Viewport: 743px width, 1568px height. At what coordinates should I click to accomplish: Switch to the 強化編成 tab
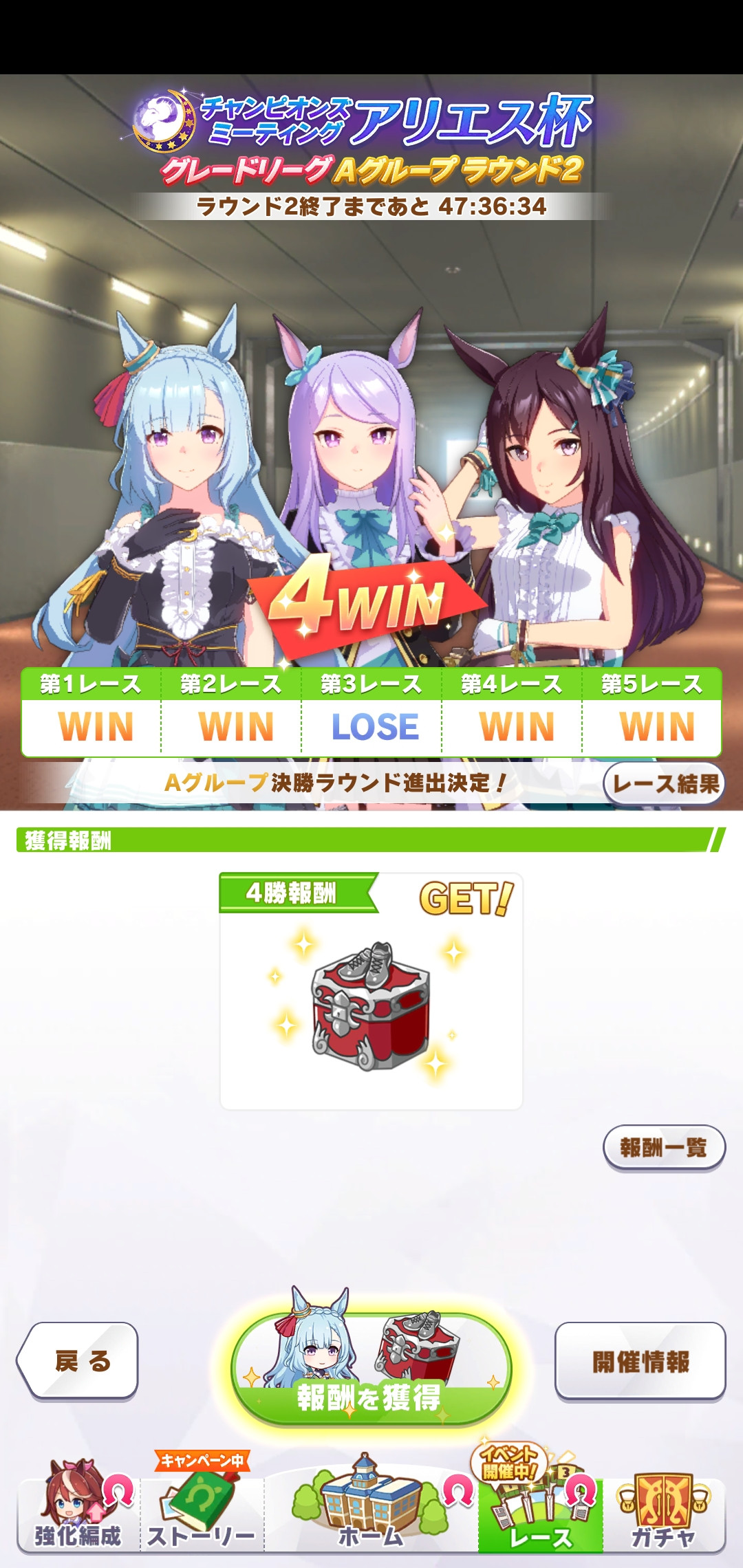point(78,1513)
